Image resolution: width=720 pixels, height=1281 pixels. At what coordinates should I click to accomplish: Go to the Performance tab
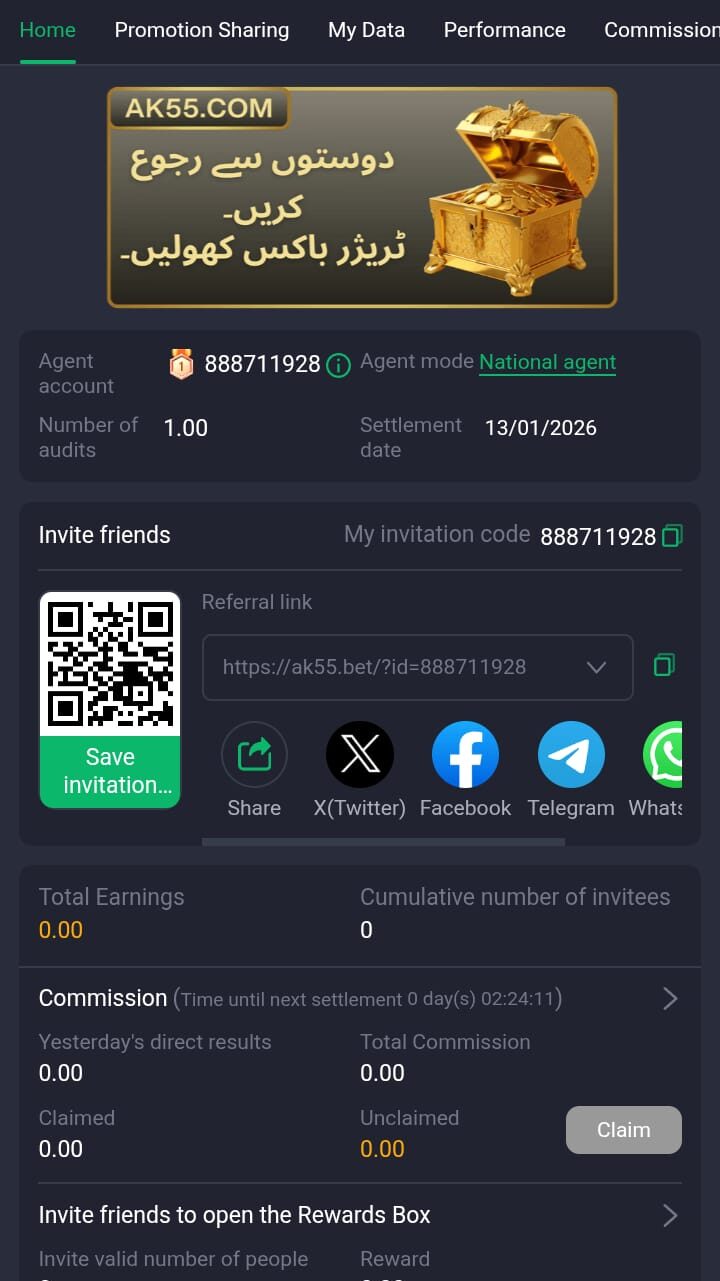point(504,30)
